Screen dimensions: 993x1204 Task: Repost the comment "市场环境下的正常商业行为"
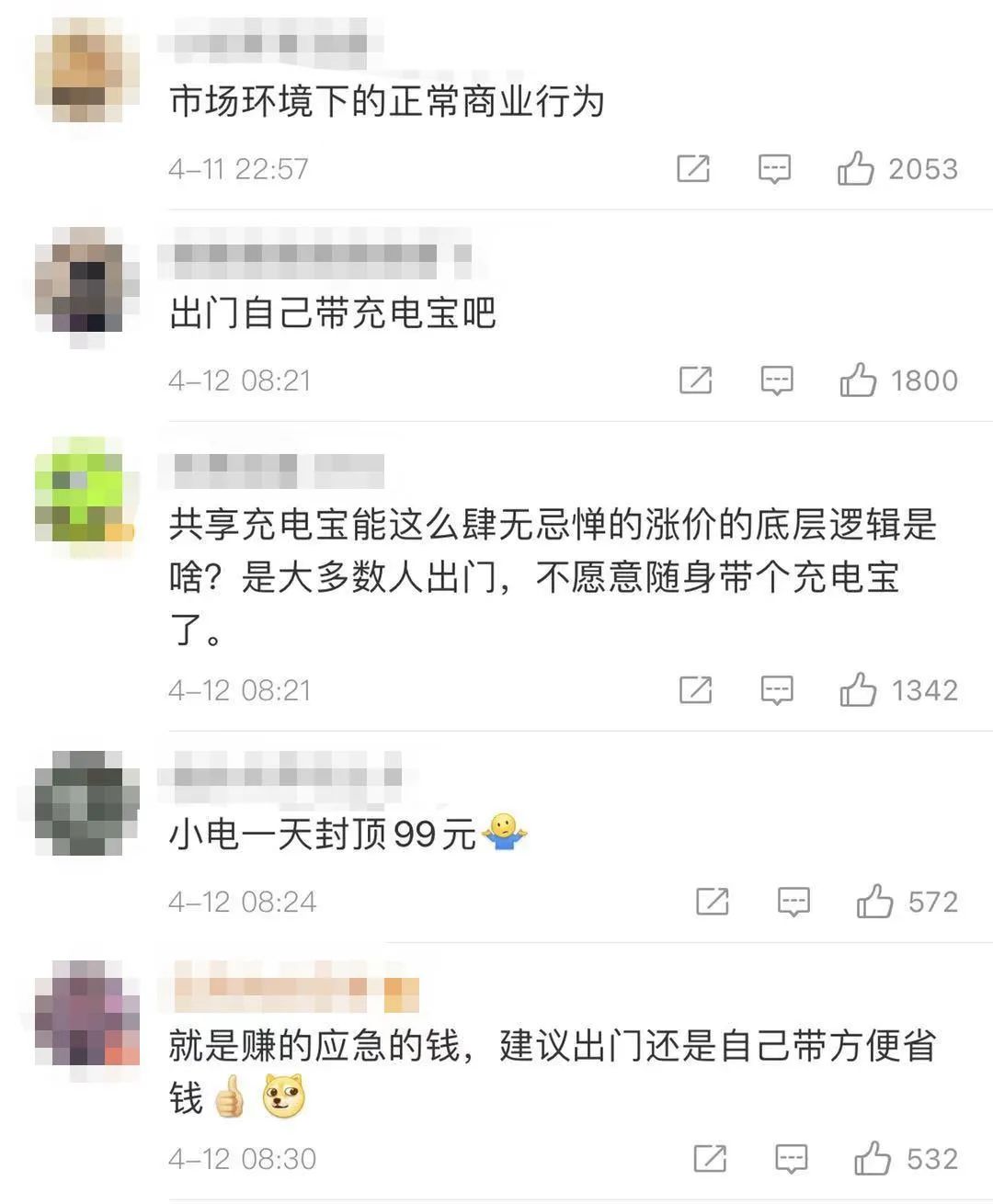[x=693, y=169]
